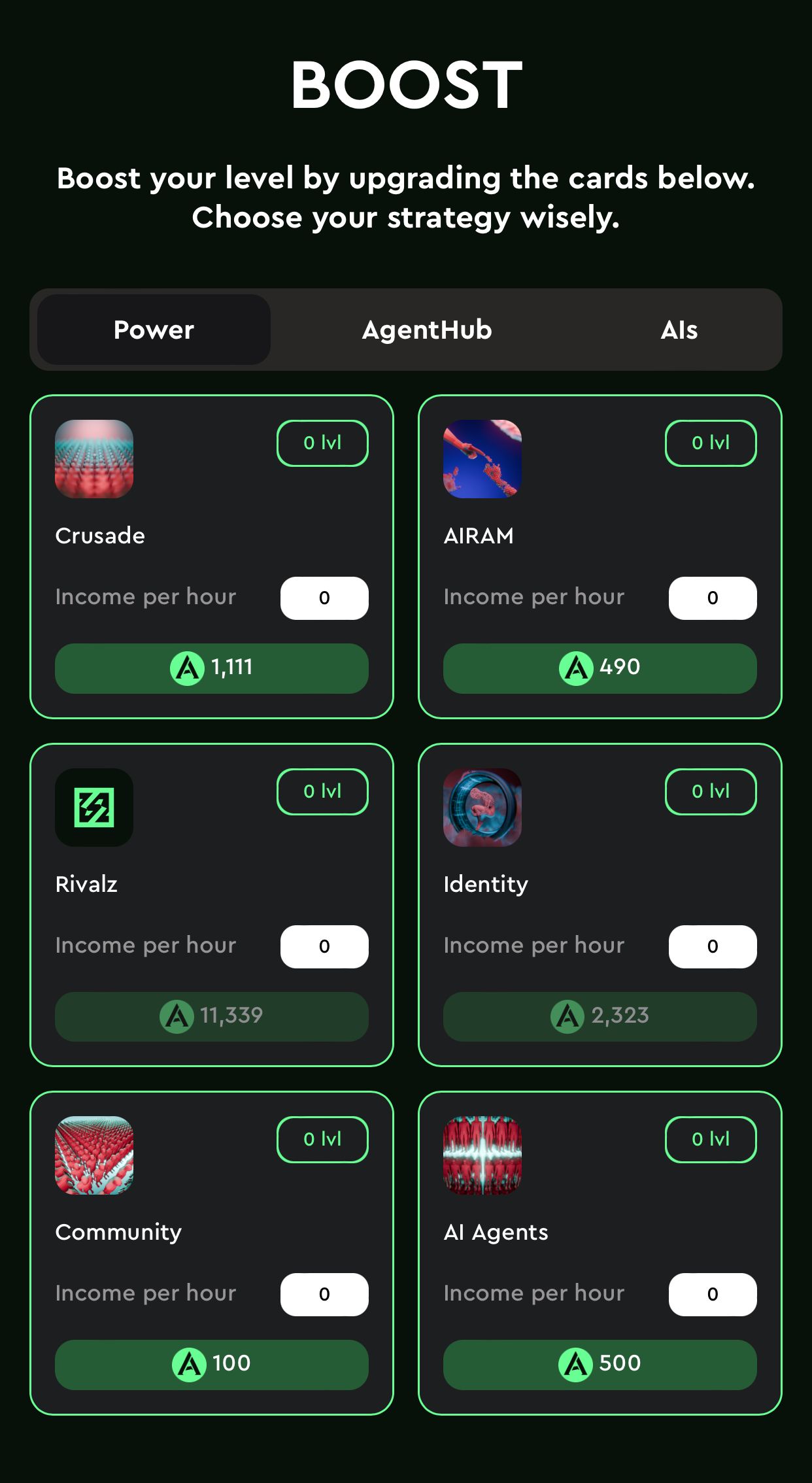This screenshot has height=1483, width=812.
Task: Click the coin icon on Crusade's price
Action: click(x=187, y=668)
